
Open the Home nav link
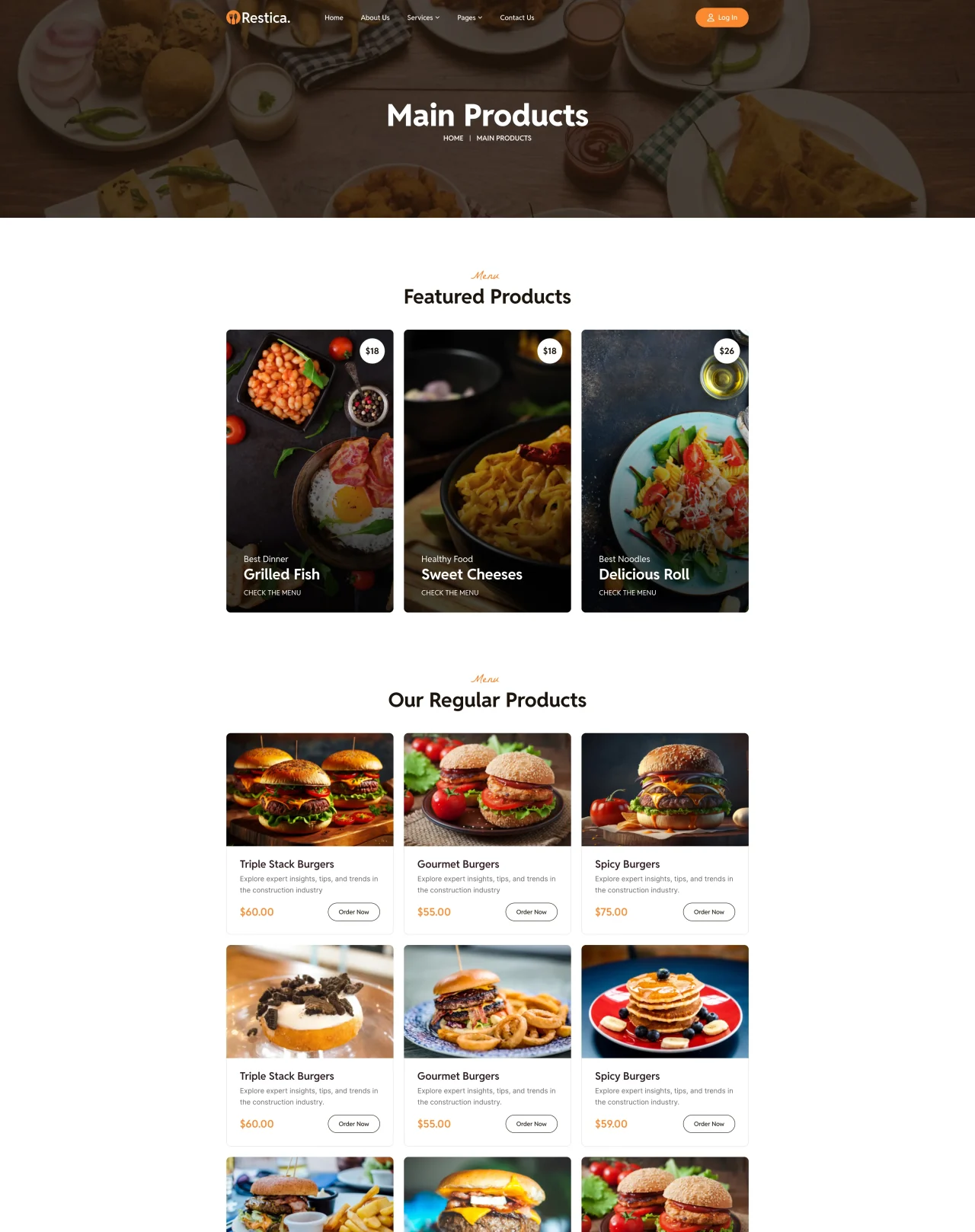click(334, 18)
